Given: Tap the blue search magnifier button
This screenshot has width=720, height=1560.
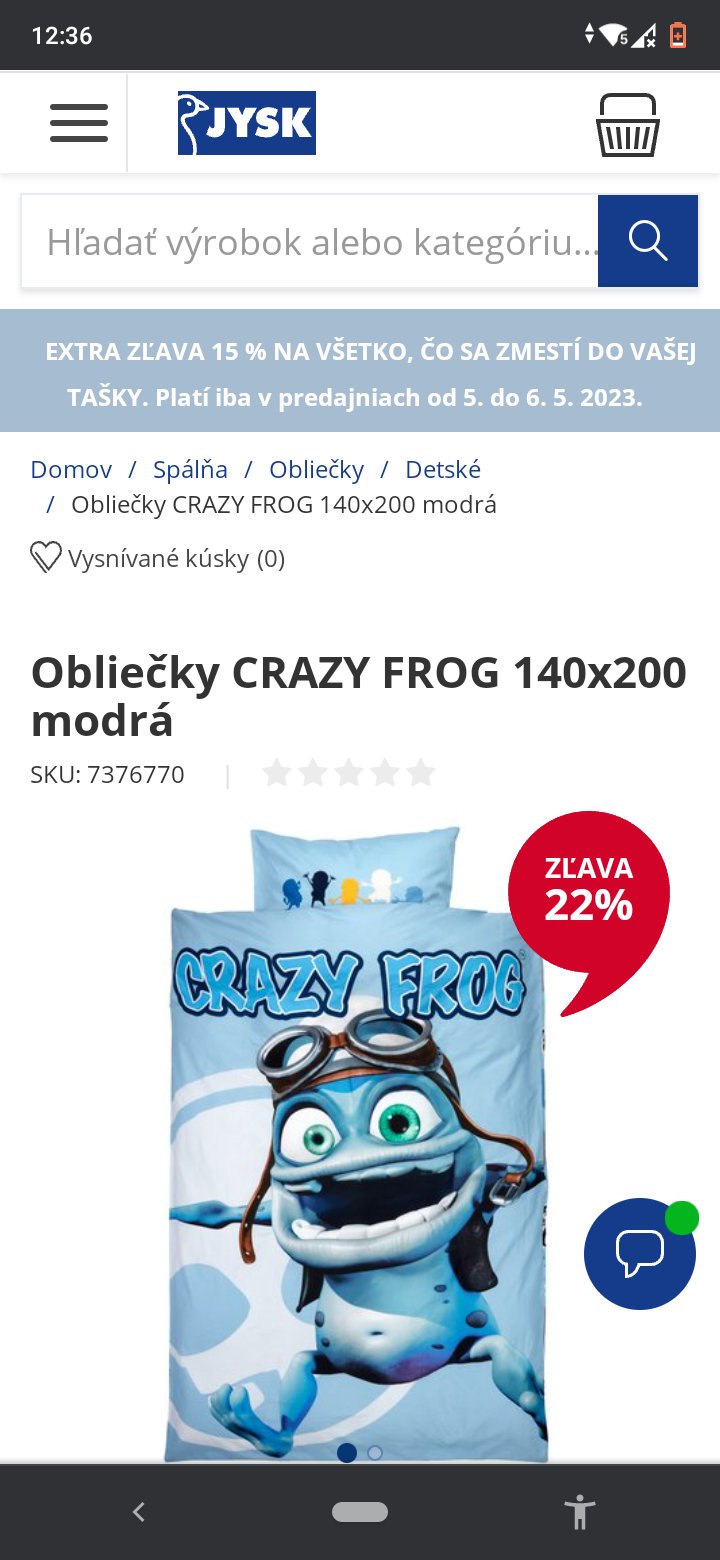Looking at the screenshot, I should click(x=648, y=242).
